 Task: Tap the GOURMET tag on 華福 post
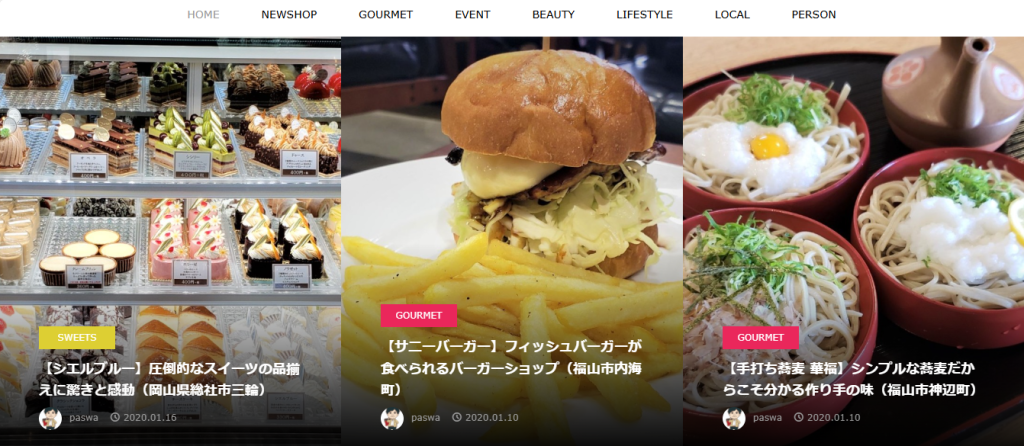pyautogui.click(x=760, y=338)
